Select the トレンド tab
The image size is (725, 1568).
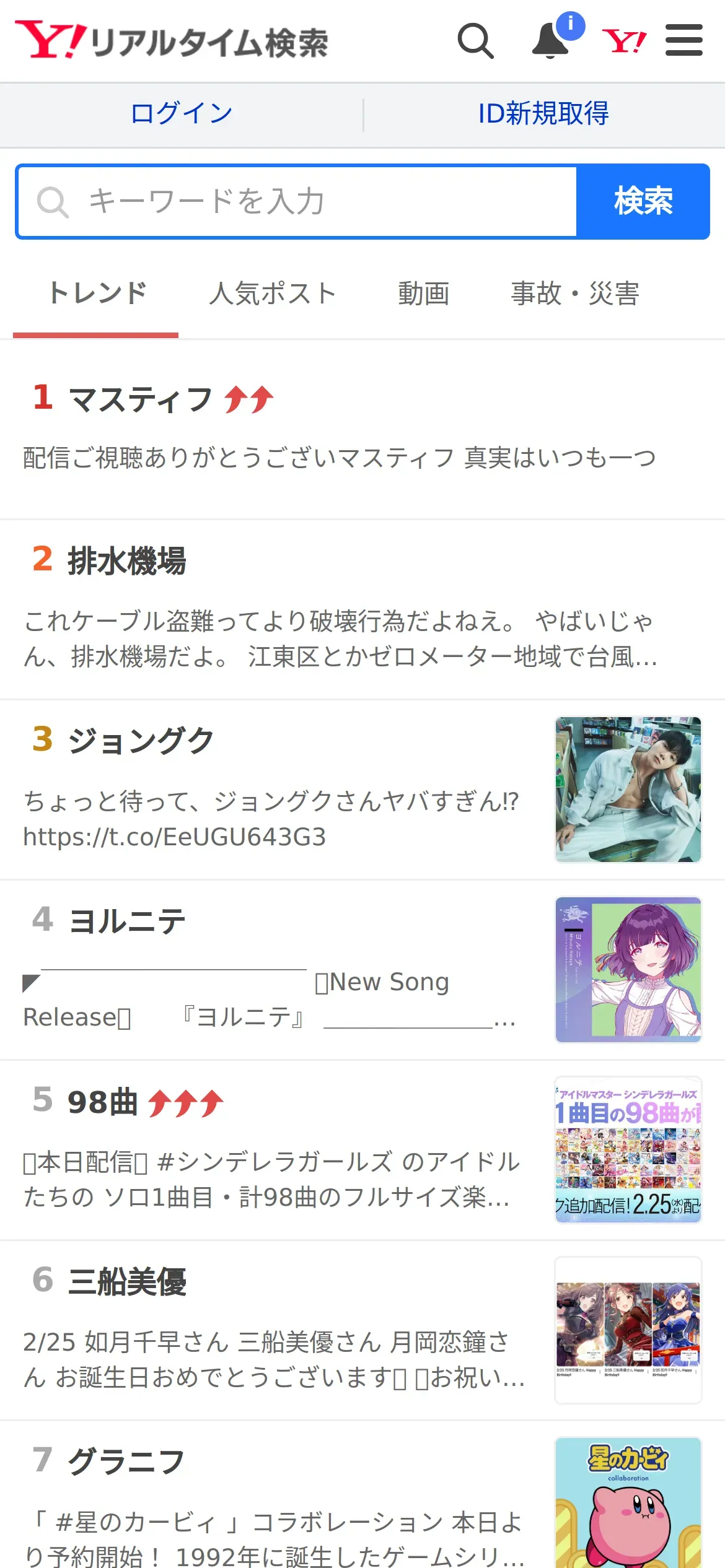tap(97, 294)
